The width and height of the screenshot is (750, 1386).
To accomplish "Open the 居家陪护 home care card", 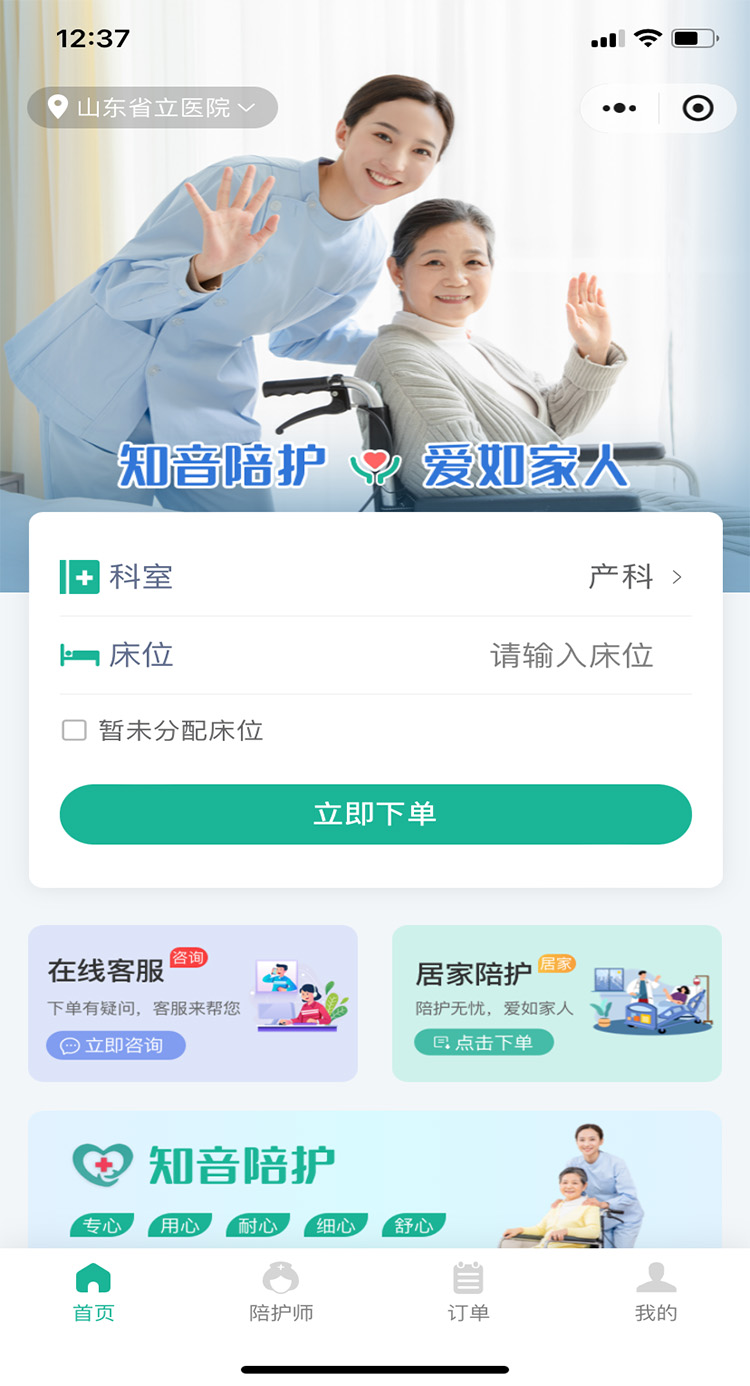I will 556,1002.
